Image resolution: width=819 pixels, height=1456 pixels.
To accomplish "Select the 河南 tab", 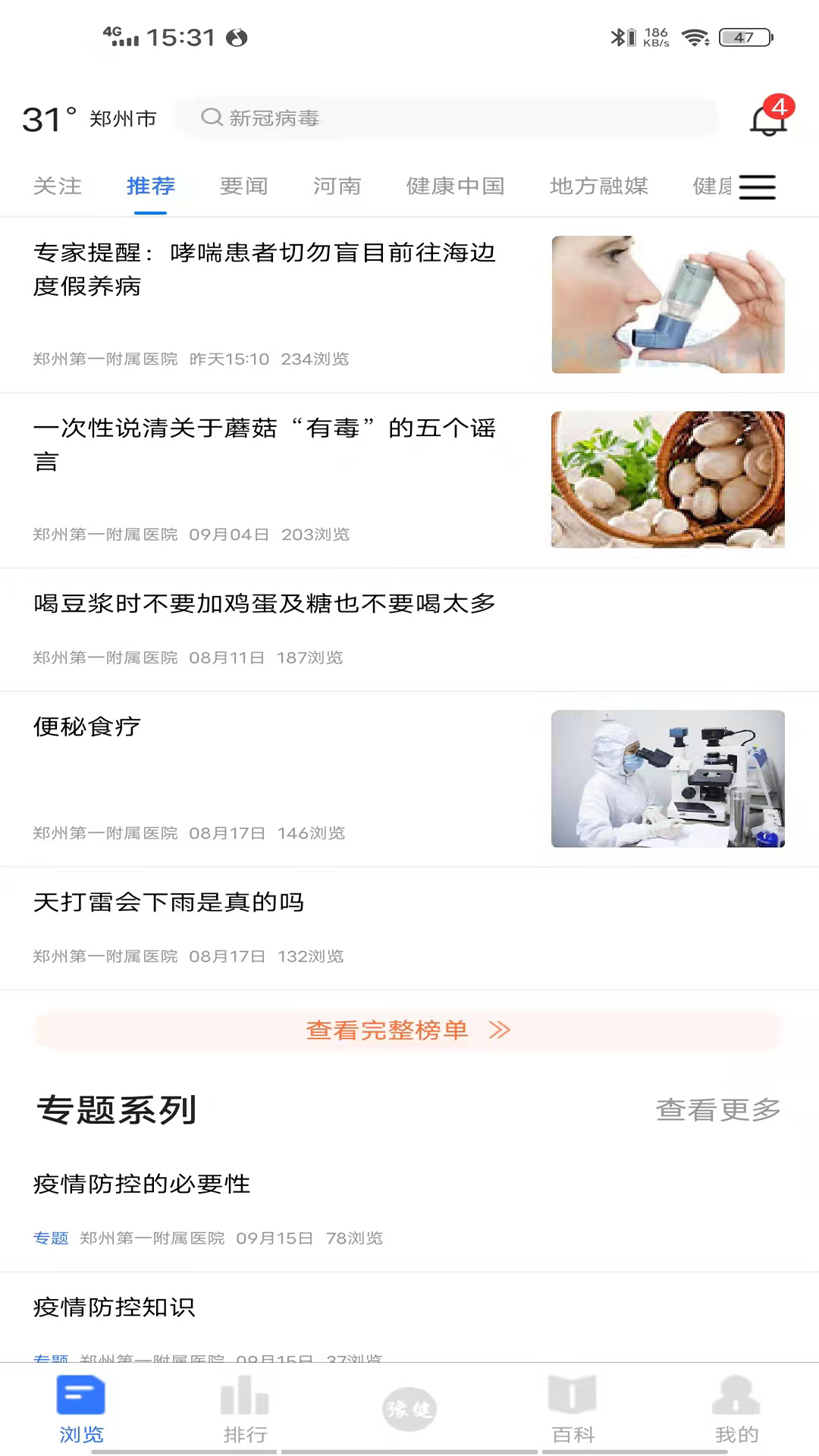I will pos(337,187).
